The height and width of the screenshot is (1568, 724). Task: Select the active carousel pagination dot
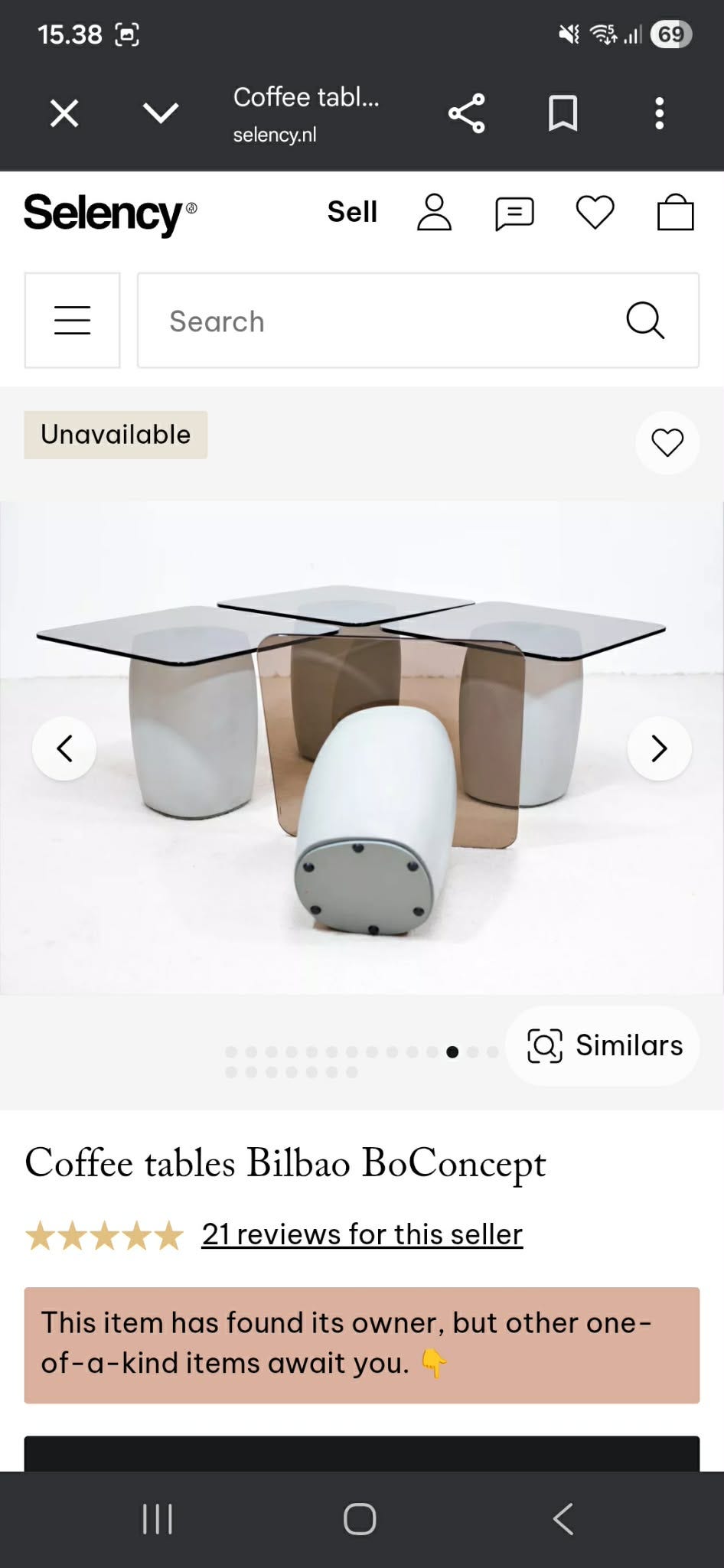click(453, 1051)
